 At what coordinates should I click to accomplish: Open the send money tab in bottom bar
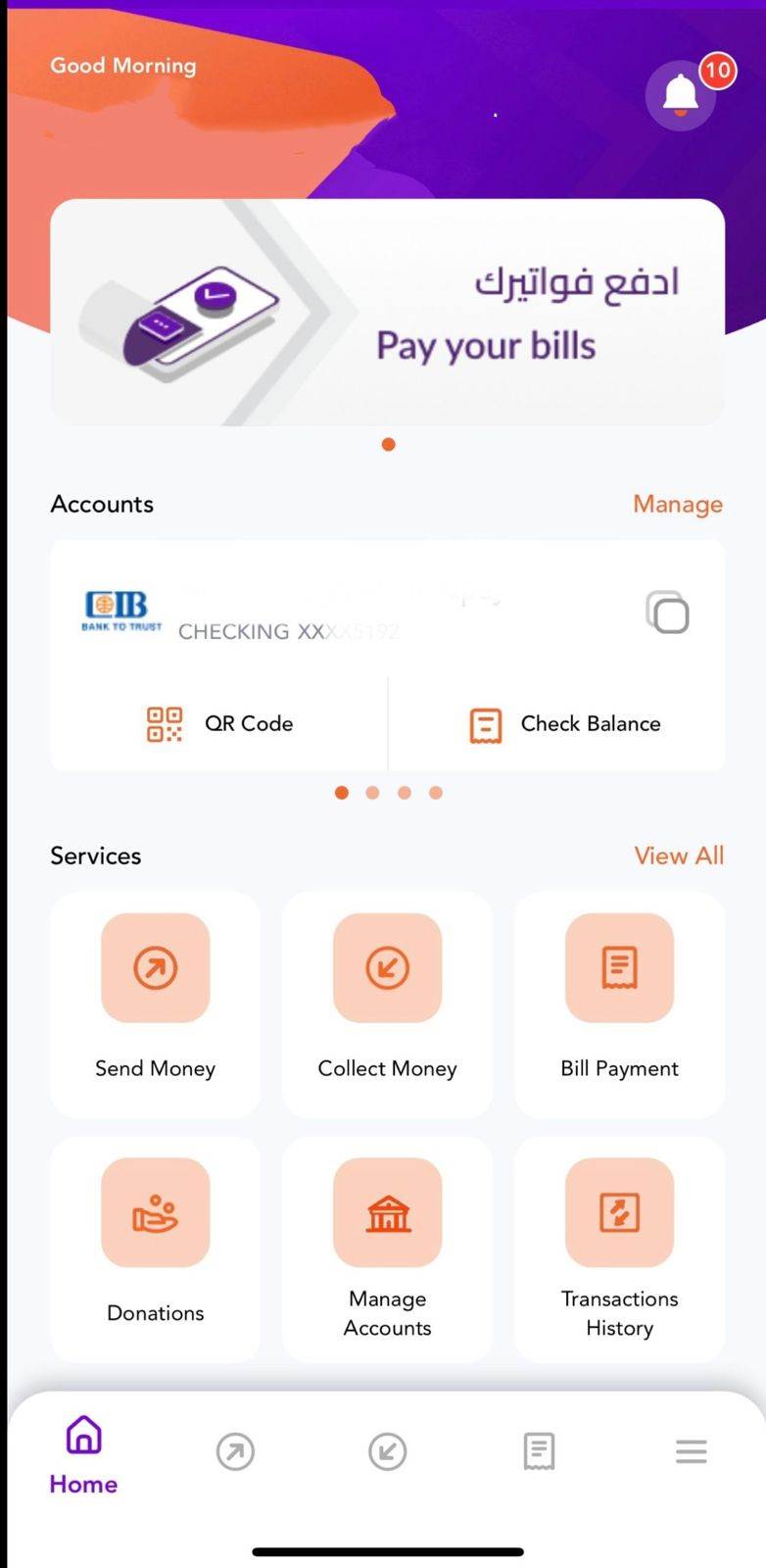tap(235, 1451)
